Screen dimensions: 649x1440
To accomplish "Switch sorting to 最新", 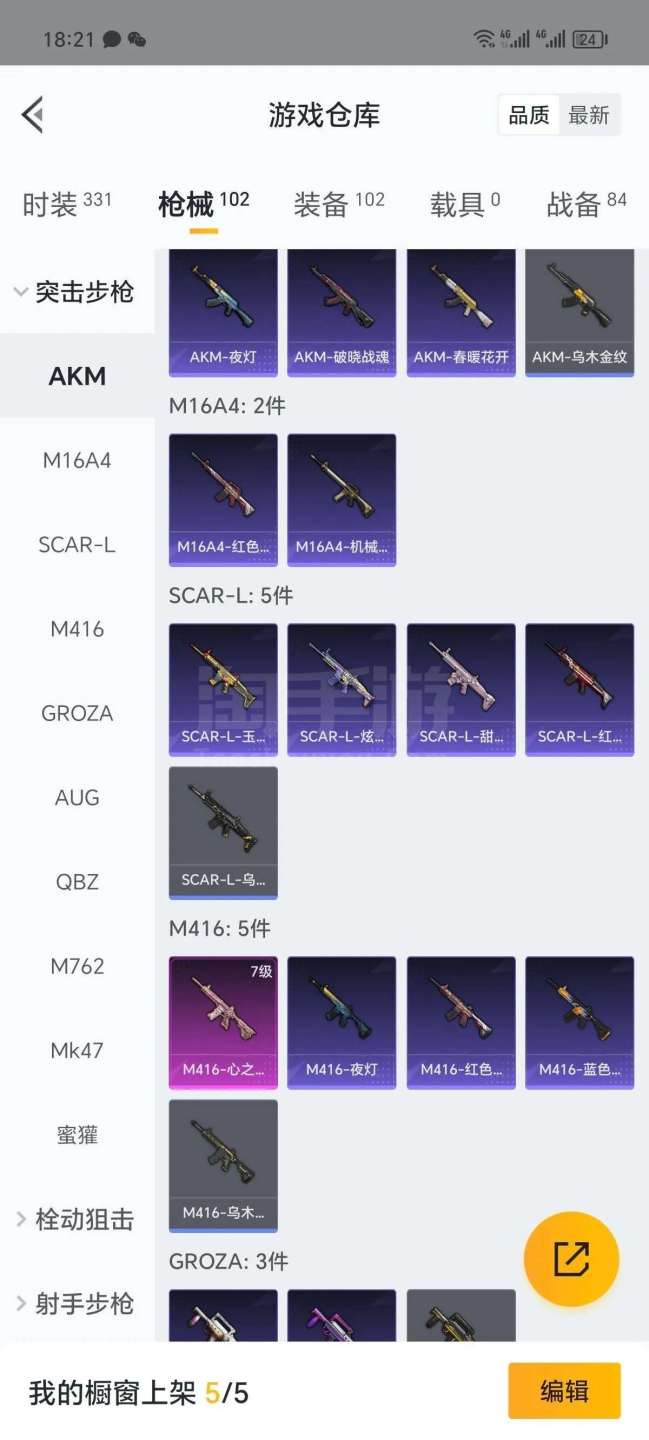I will click(x=589, y=115).
